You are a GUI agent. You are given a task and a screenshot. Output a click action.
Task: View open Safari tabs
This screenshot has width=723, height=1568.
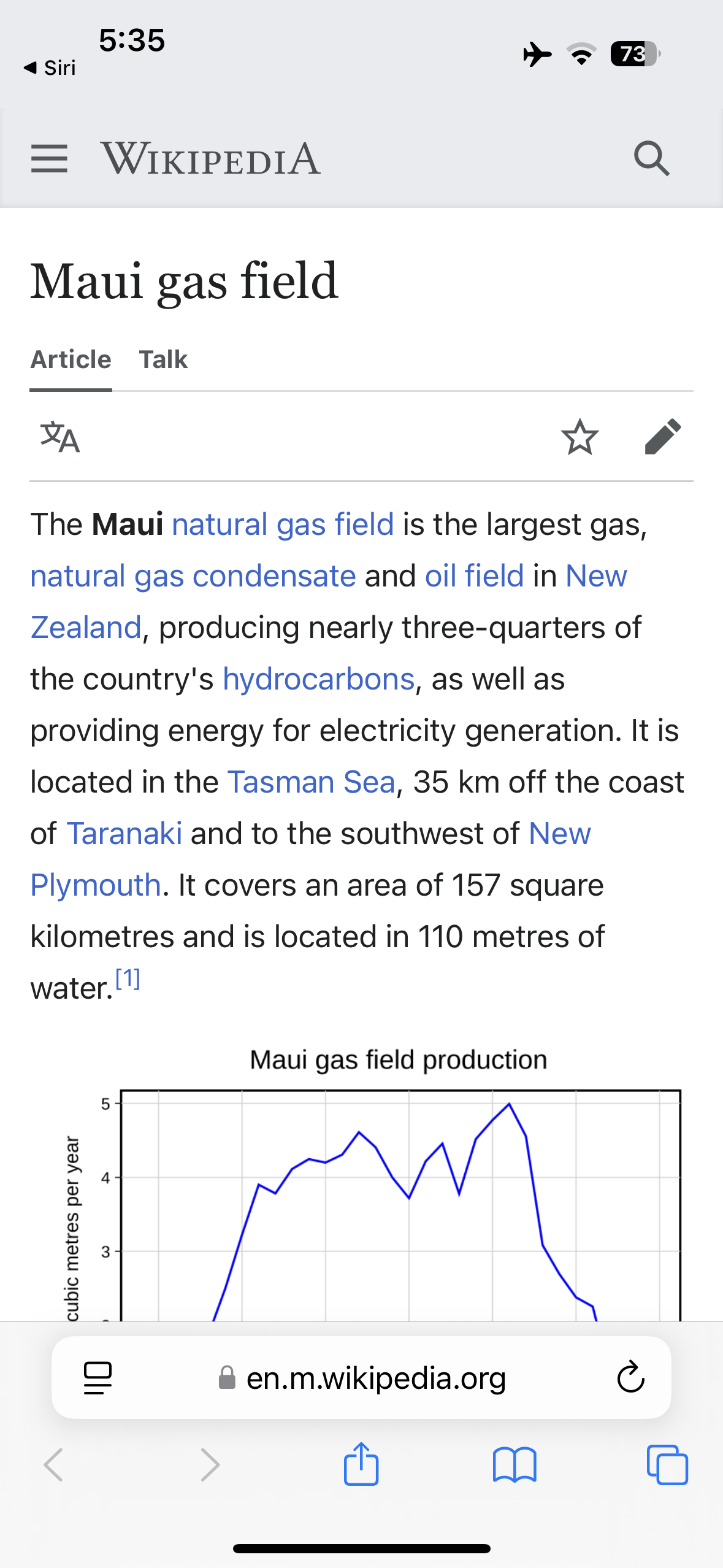[x=667, y=1465]
